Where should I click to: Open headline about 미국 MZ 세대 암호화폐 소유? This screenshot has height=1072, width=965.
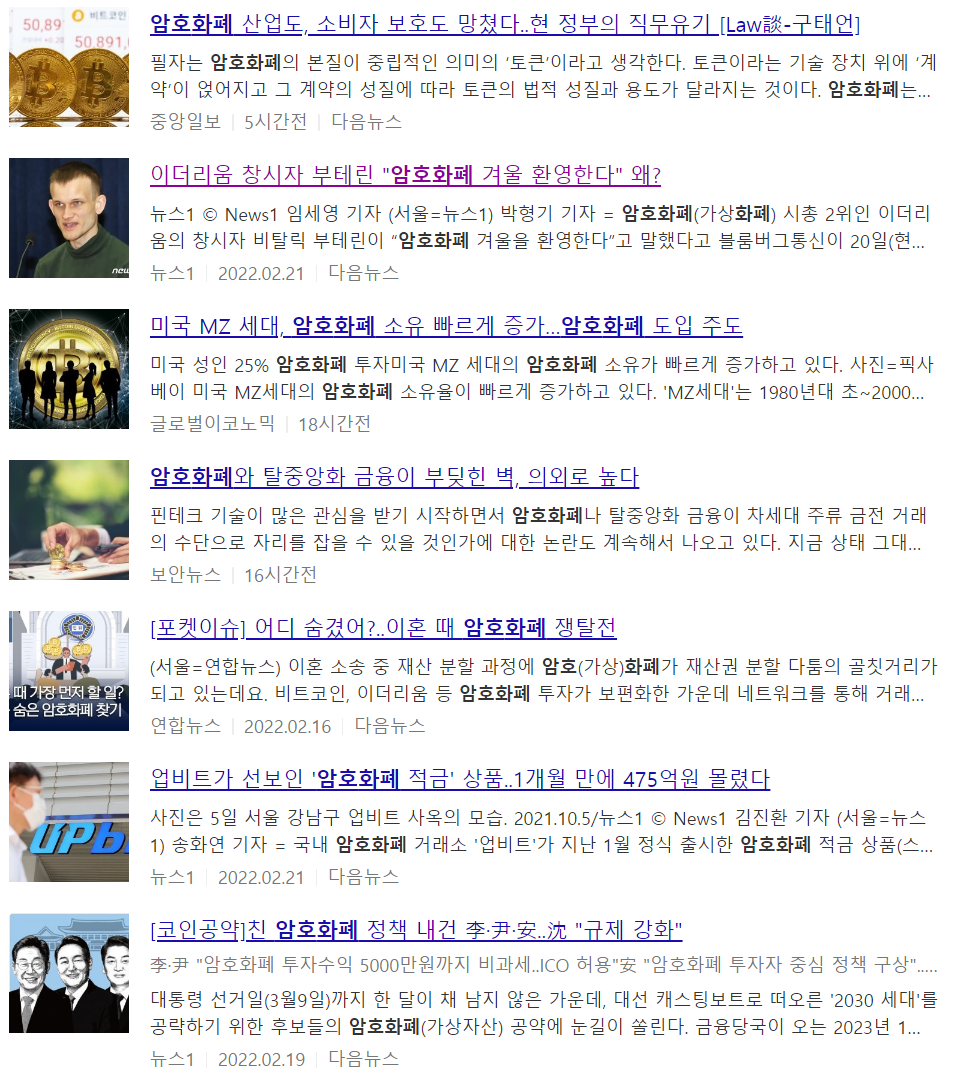(x=447, y=326)
